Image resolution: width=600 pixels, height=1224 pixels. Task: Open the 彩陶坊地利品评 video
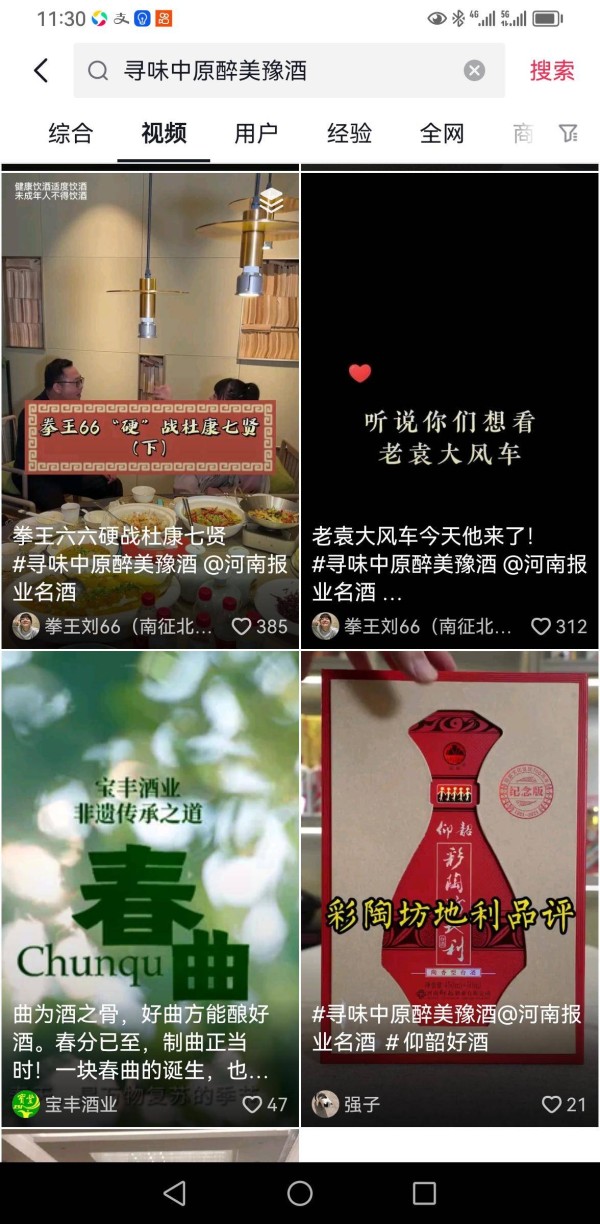449,860
